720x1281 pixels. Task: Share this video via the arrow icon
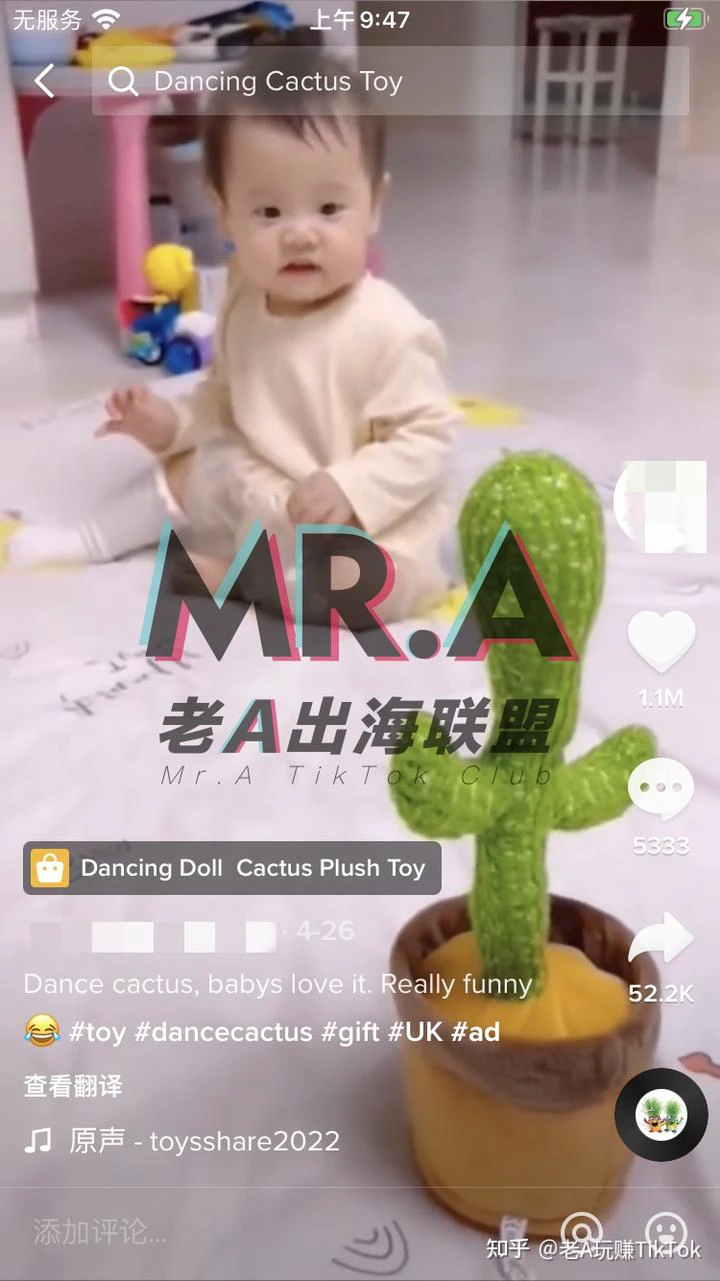pos(661,940)
